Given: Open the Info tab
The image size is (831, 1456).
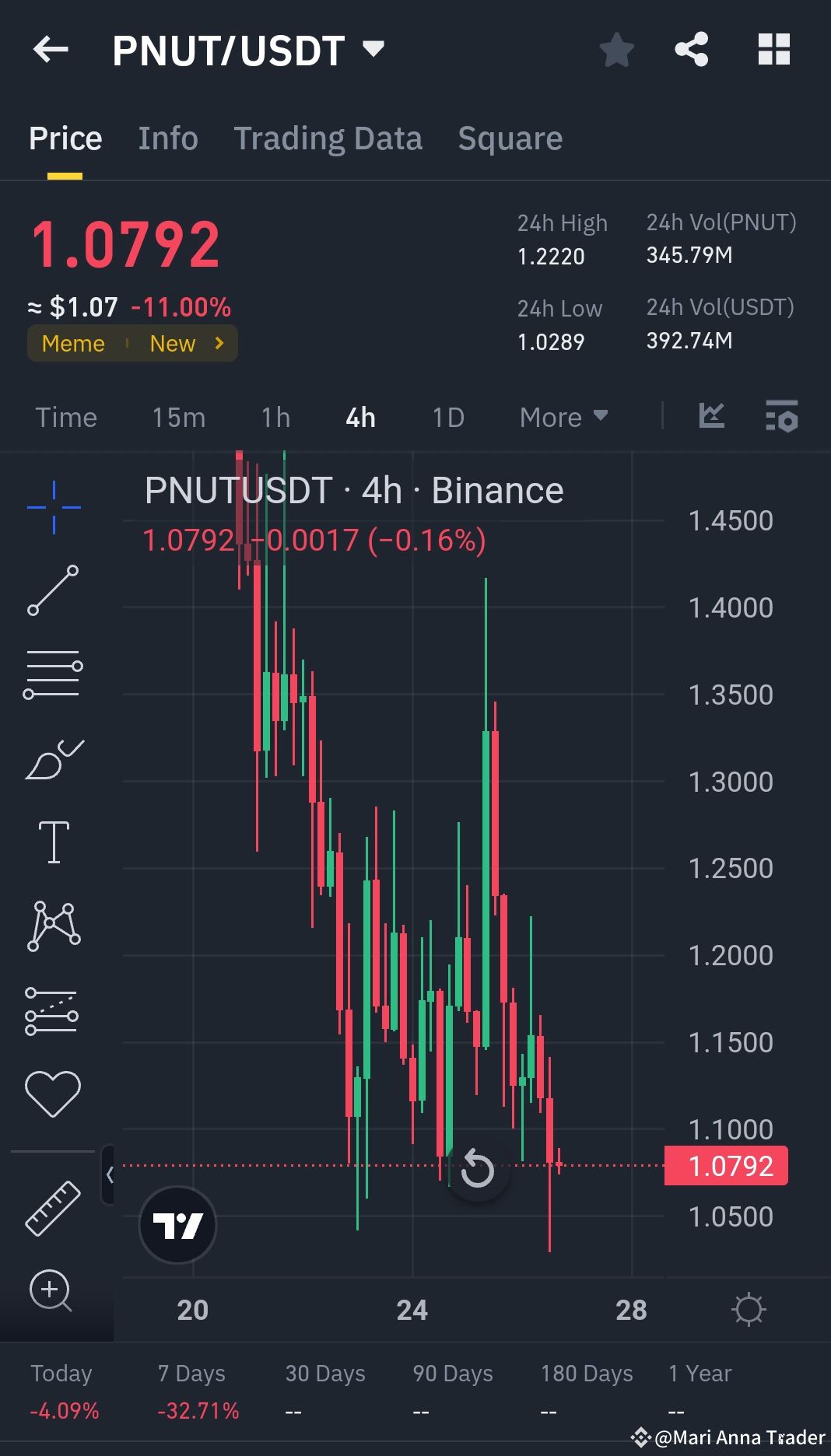Looking at the screenshot, I should (x=167, y=138).
